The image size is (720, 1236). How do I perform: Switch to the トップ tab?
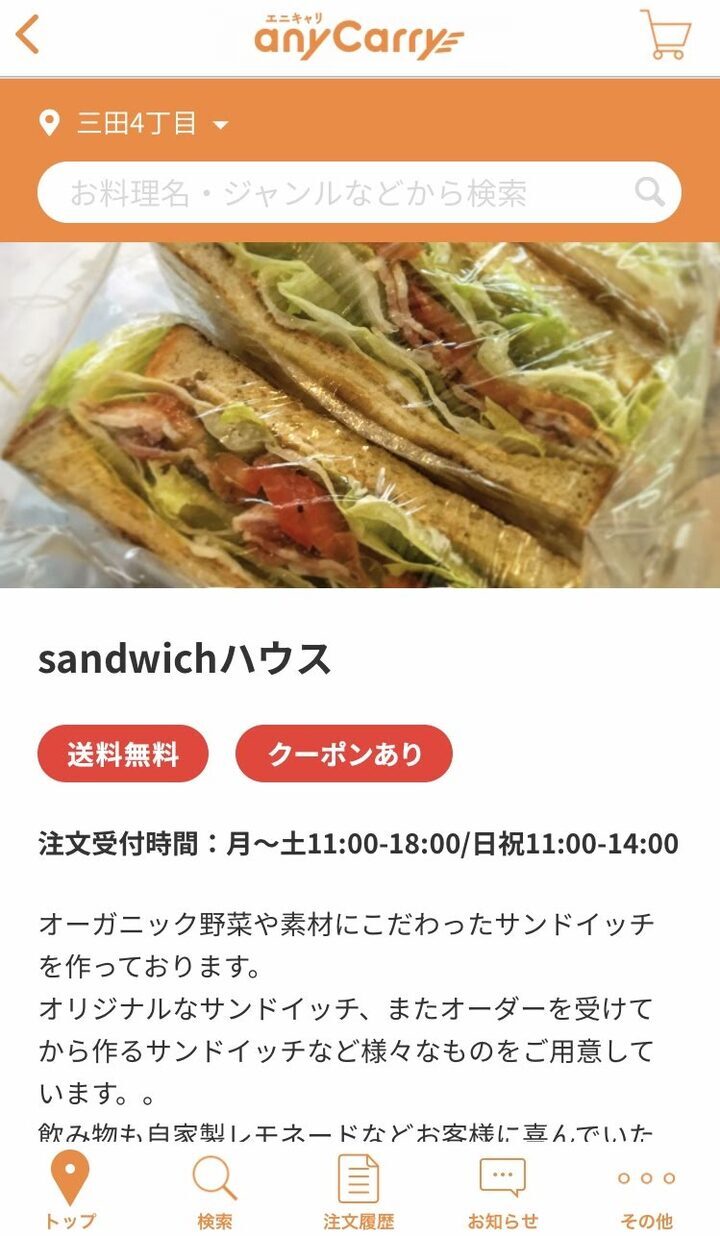(70, 1190)
